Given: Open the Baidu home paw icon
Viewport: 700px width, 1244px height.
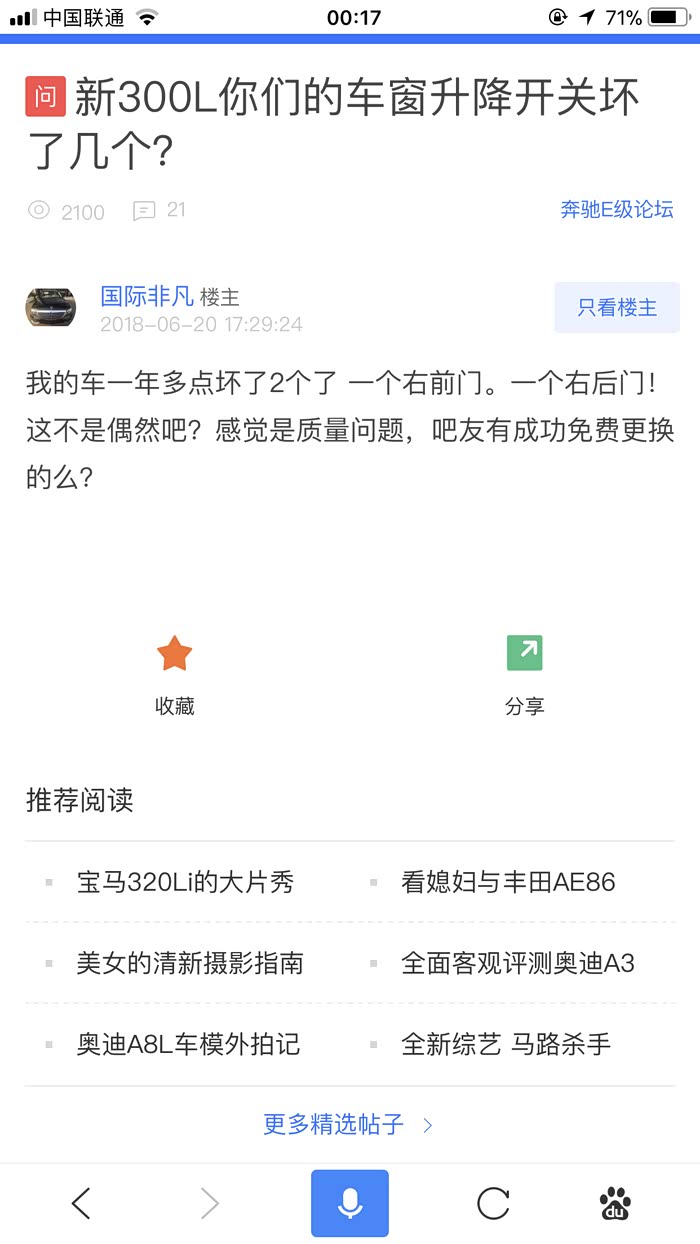Looking at the screenshot, I should tap(616, 1203).
